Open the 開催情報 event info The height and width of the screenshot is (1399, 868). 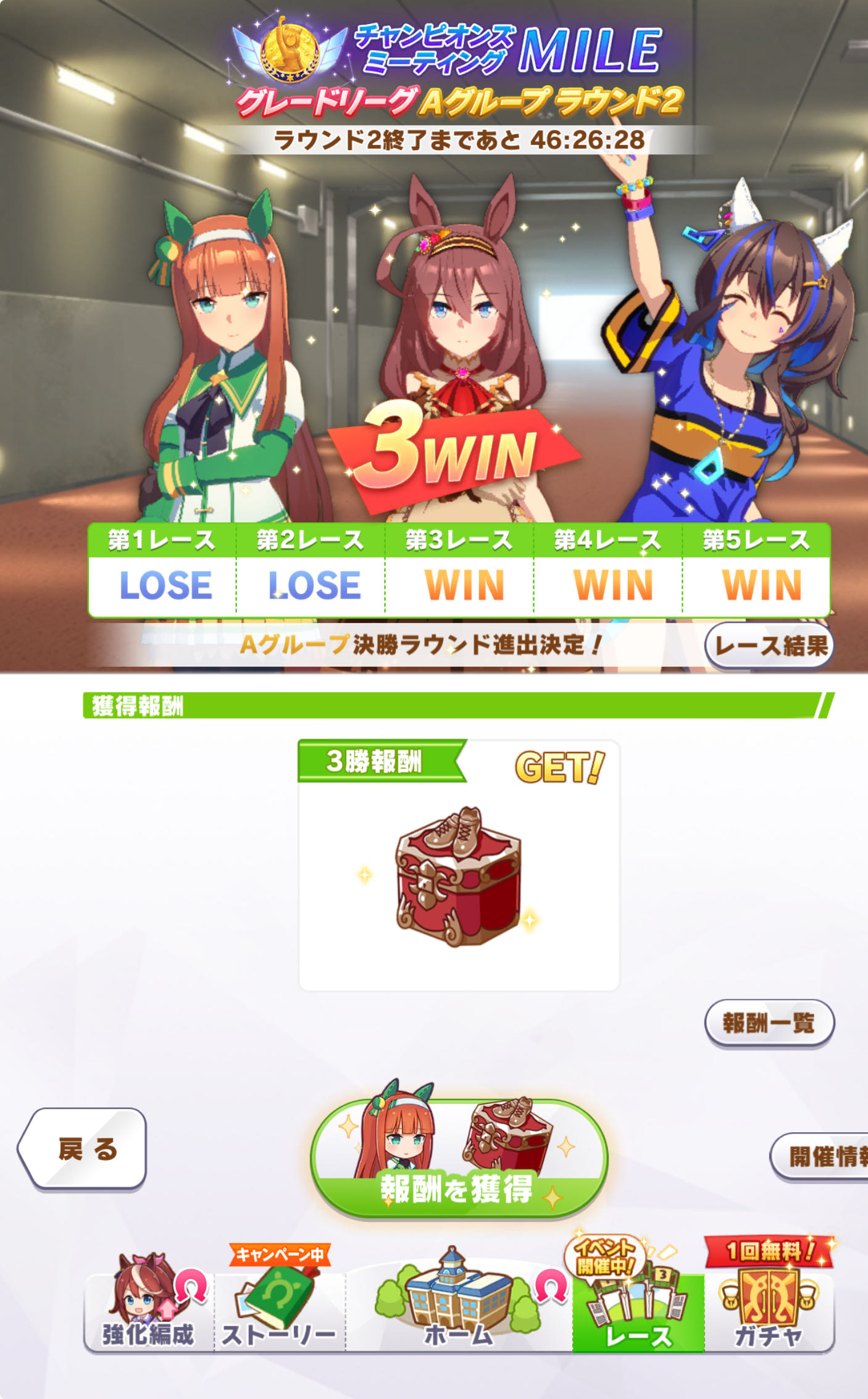[819, 1156]
